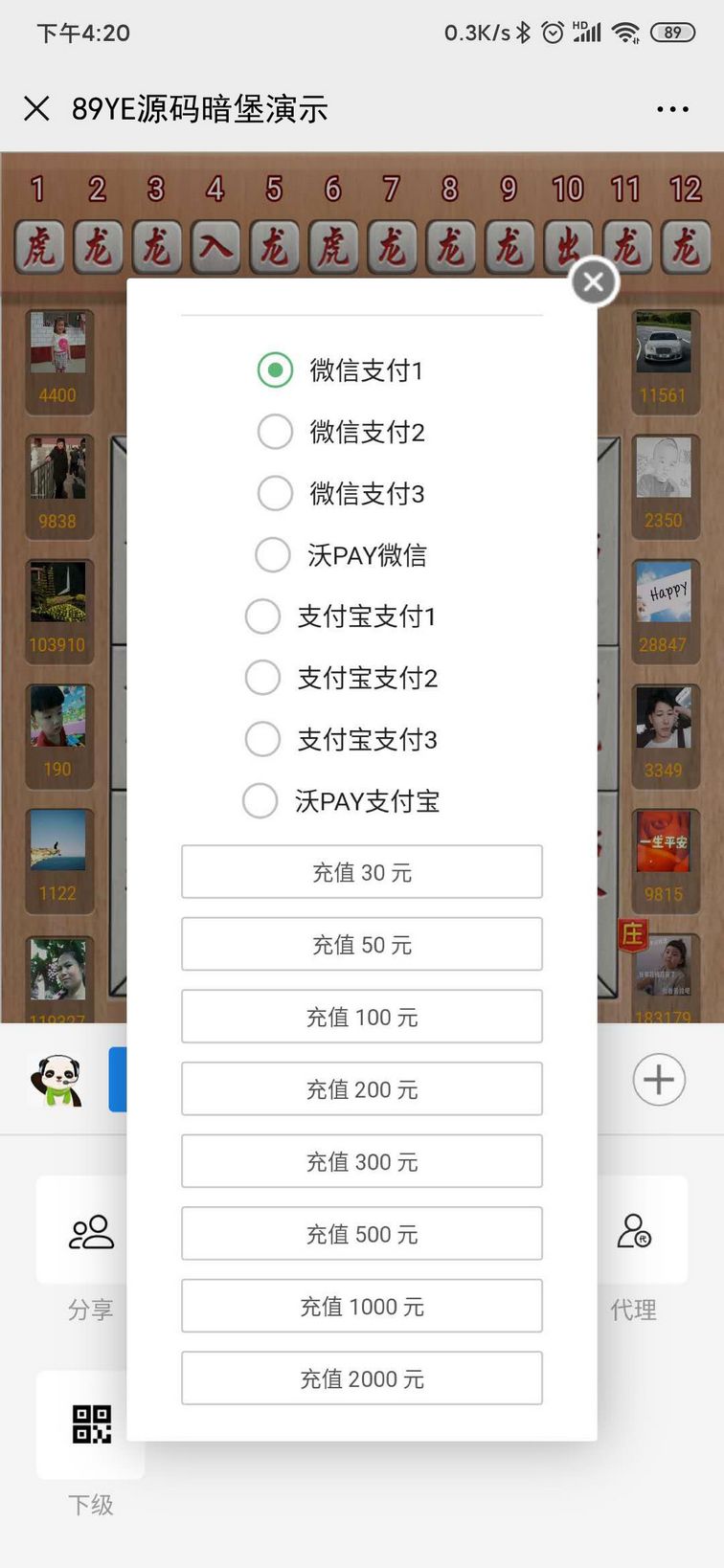Screen dimensions: 724x1568
Task: Select 微信支付2 payment option
Action: (x=275, y=432)
